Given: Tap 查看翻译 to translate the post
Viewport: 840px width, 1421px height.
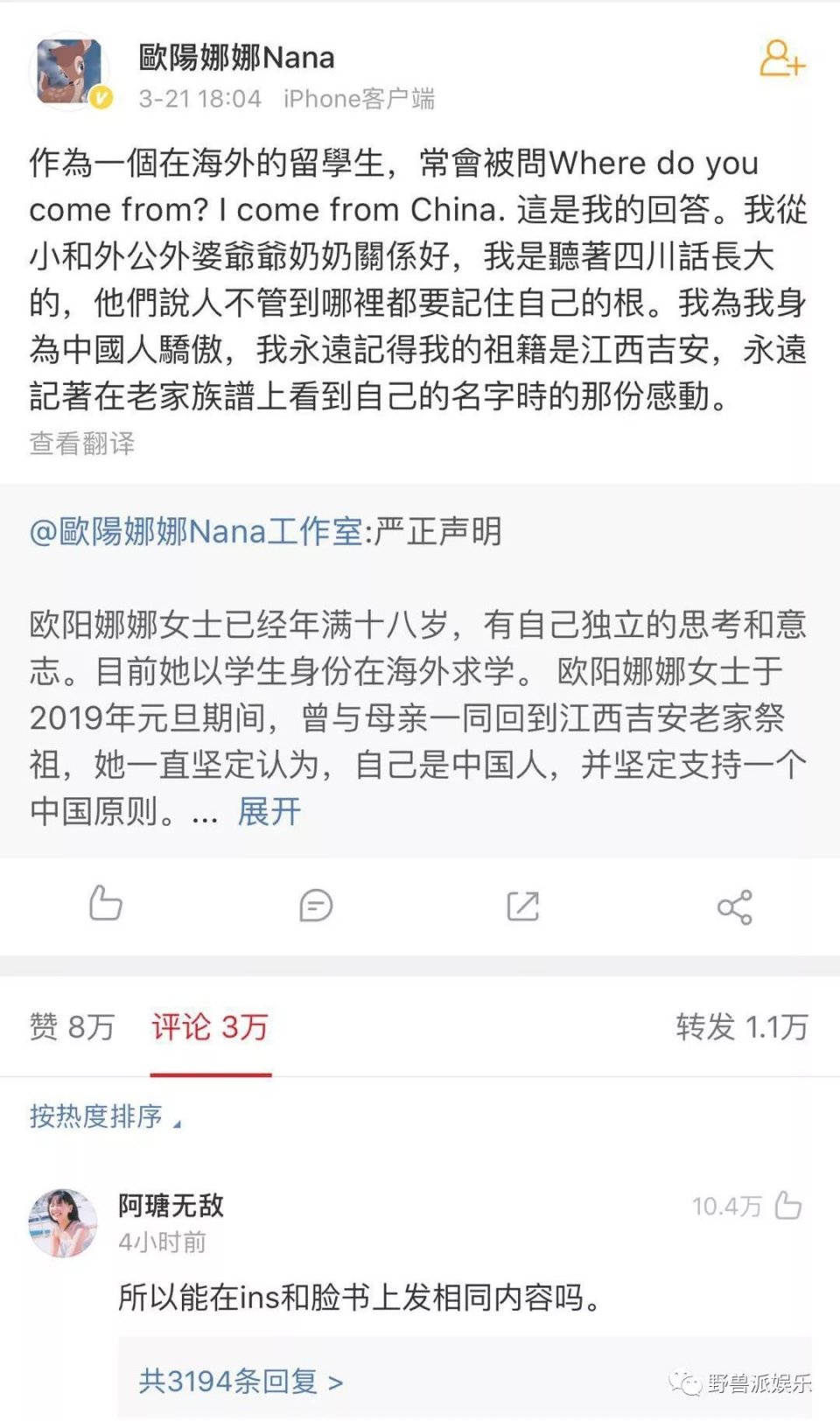Looking at the screenshot, I should click(82, 444).
